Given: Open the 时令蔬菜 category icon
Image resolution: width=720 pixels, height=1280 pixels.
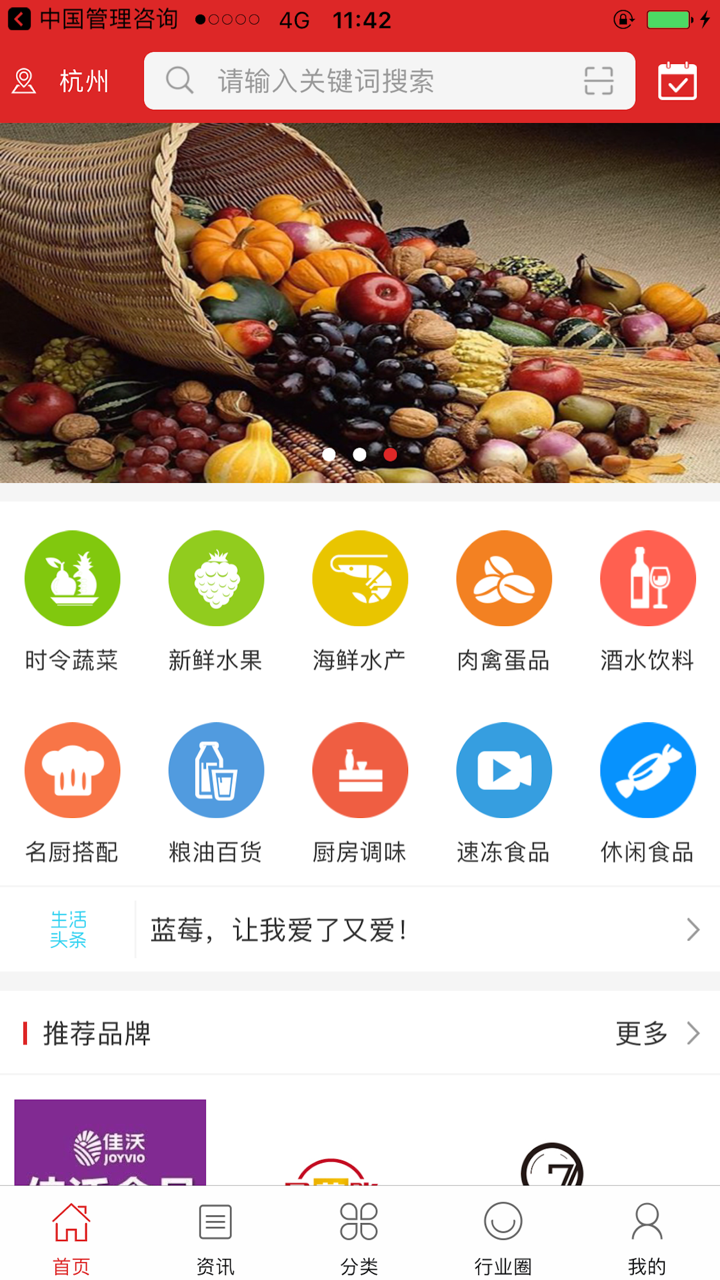Looking at the screenshot, I should tap(72, 578).
